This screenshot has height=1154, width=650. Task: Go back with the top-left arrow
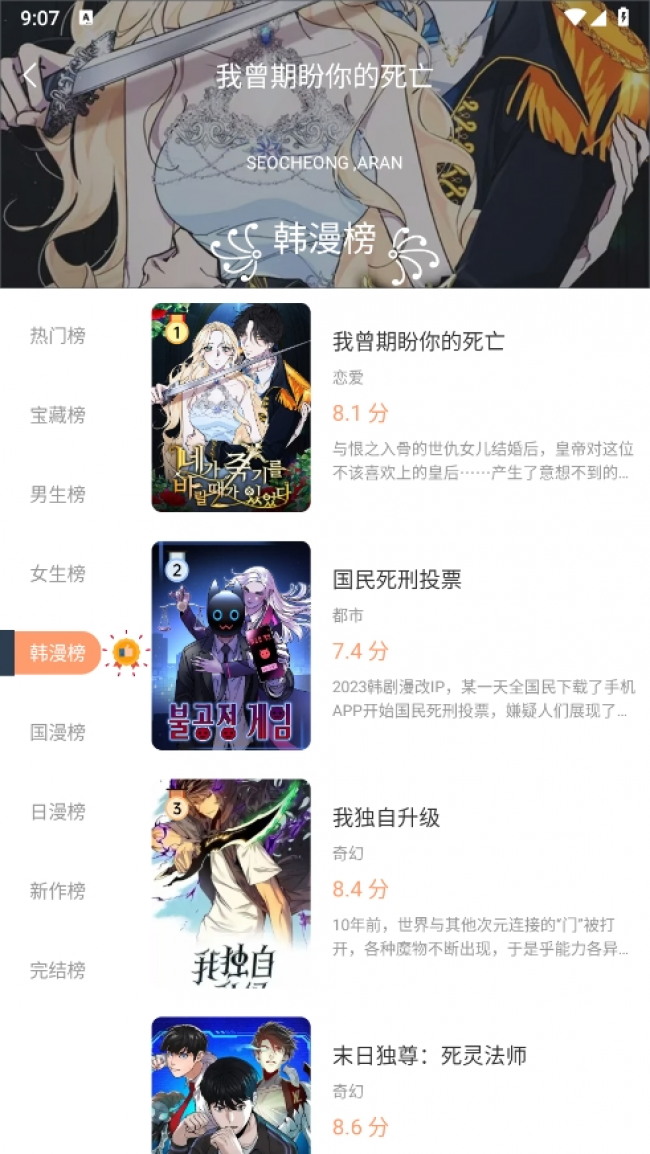click(29, 76)
